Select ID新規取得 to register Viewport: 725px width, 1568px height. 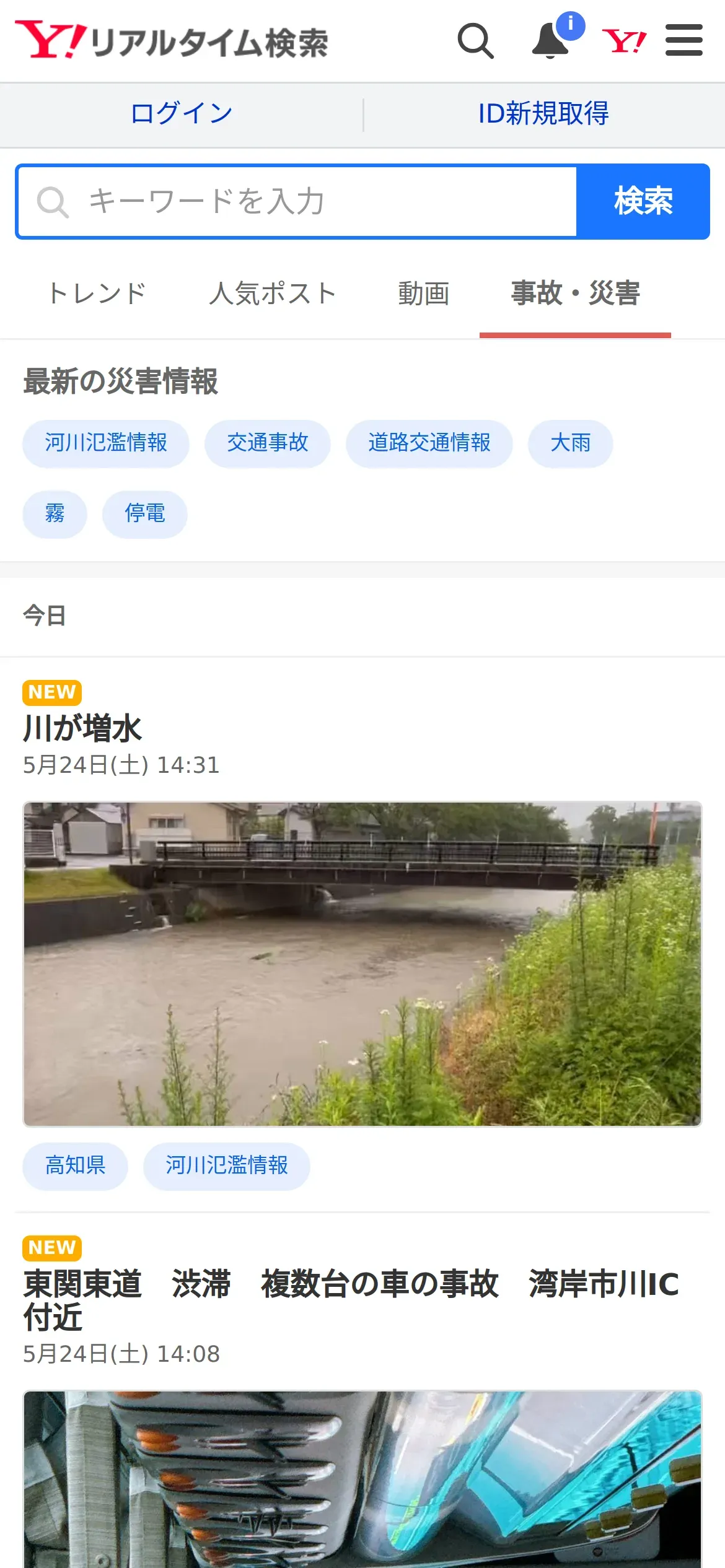[543, 114]
